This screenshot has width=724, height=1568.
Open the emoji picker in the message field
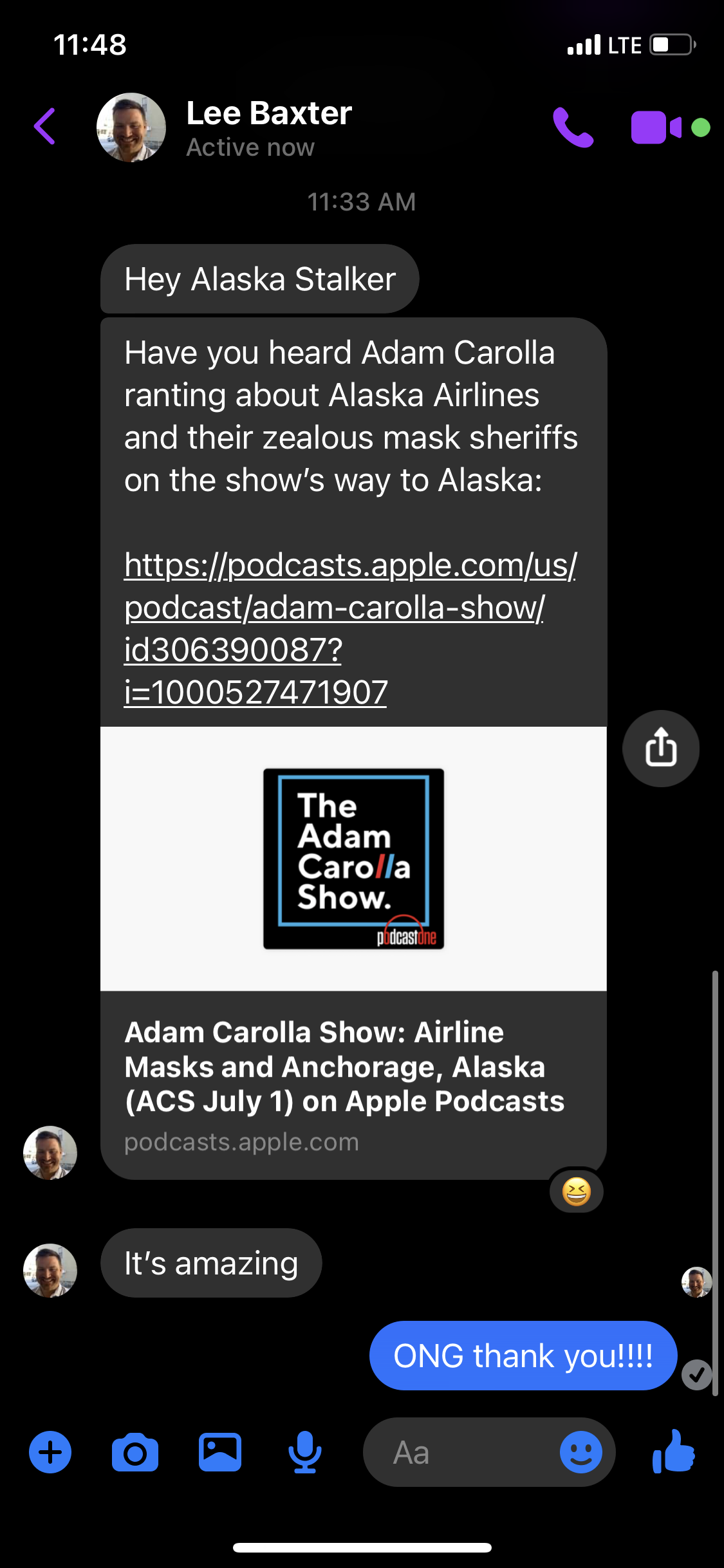tap(580, 1452)
